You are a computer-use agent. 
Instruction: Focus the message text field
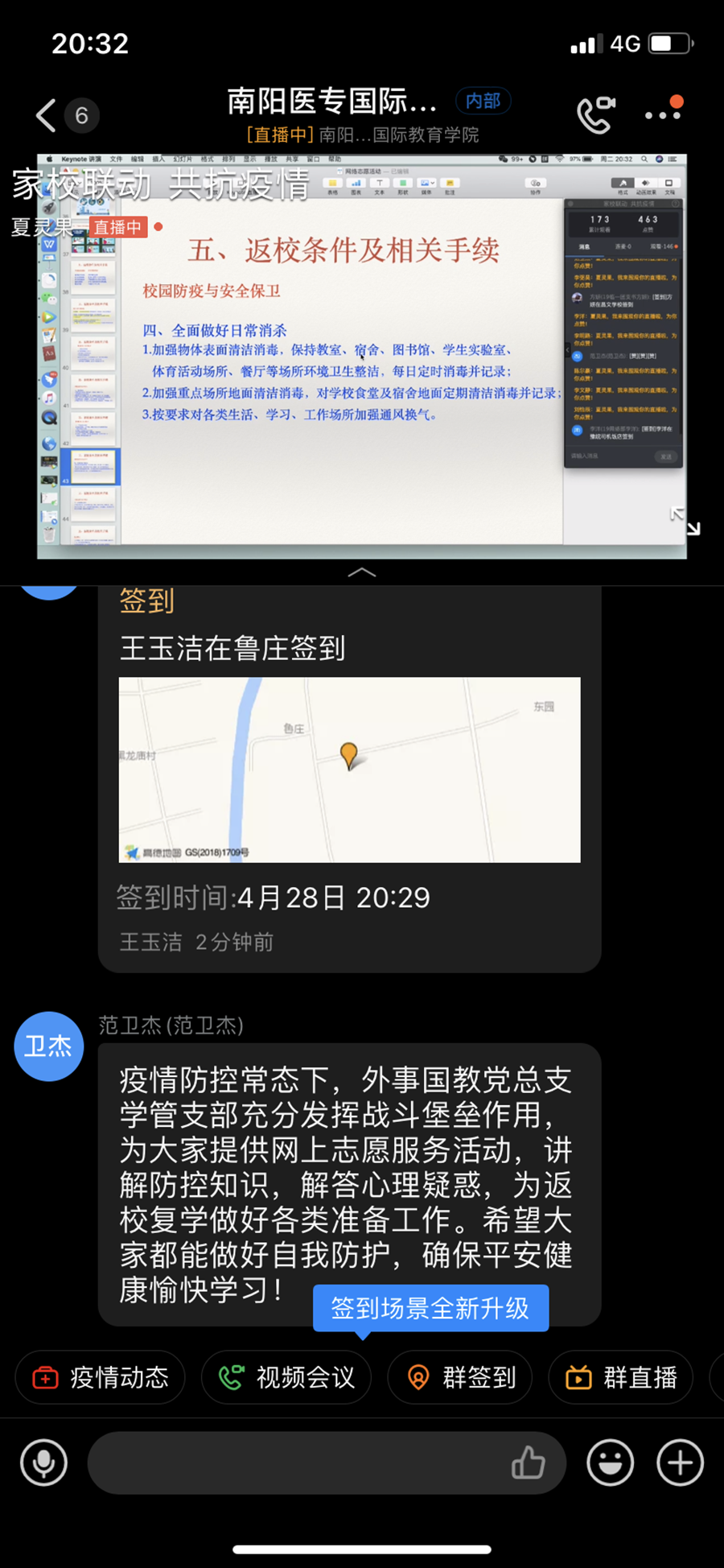tap(298, 1463)
